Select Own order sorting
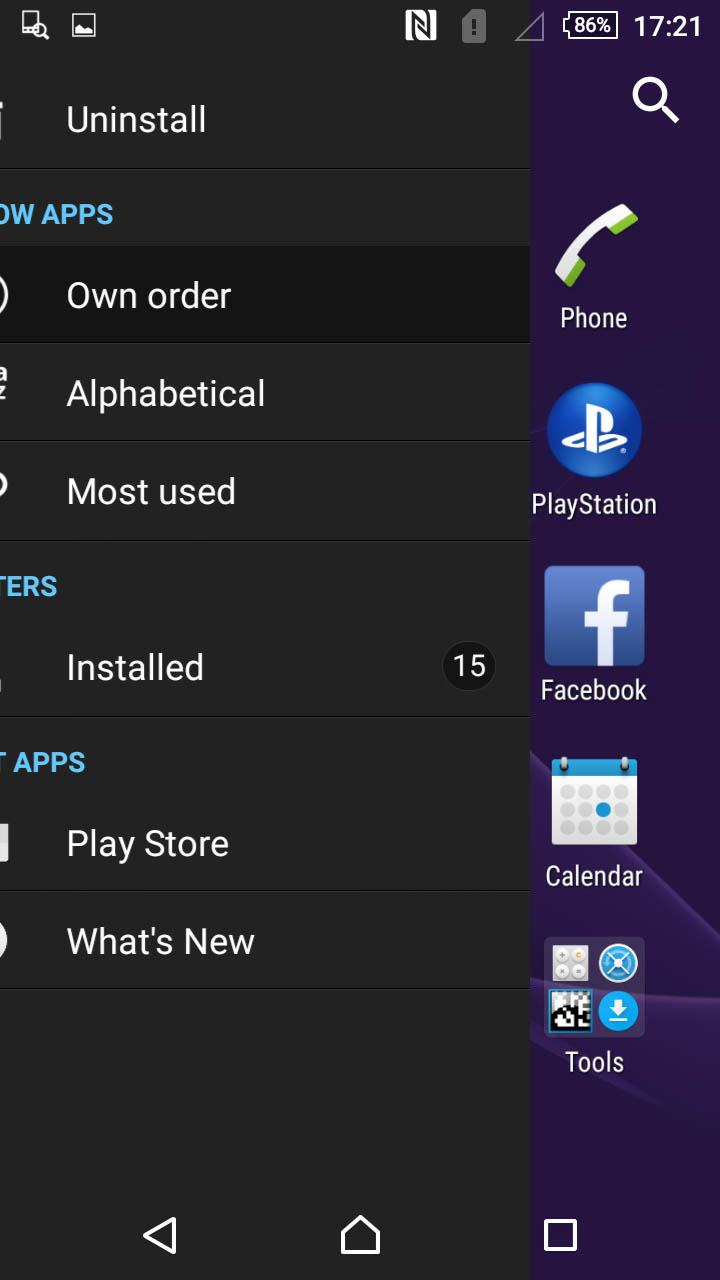This screenshot has height=1280, width=720. [x=265, y=295]
